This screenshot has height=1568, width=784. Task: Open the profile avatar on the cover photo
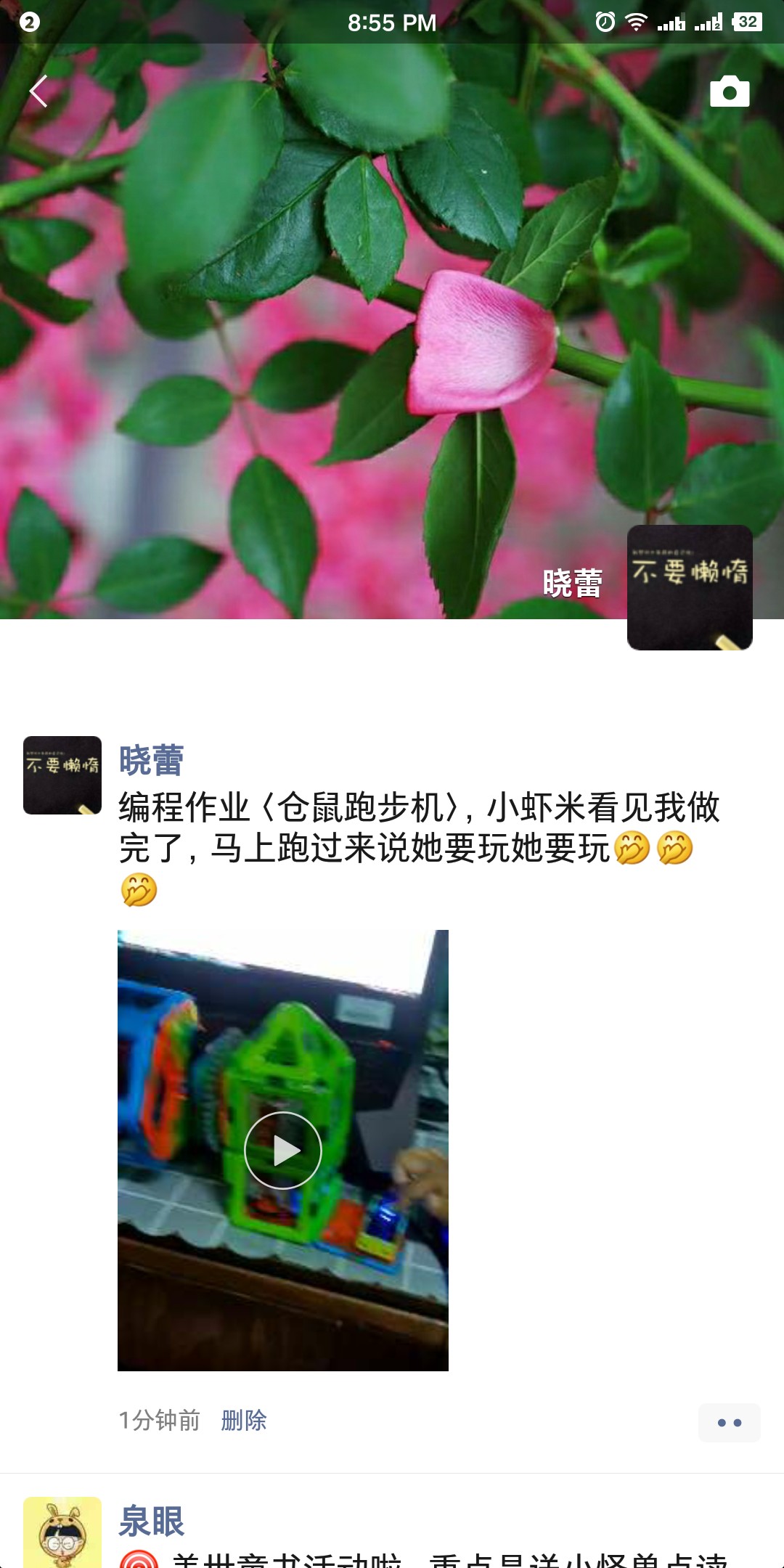click(689, 587)
